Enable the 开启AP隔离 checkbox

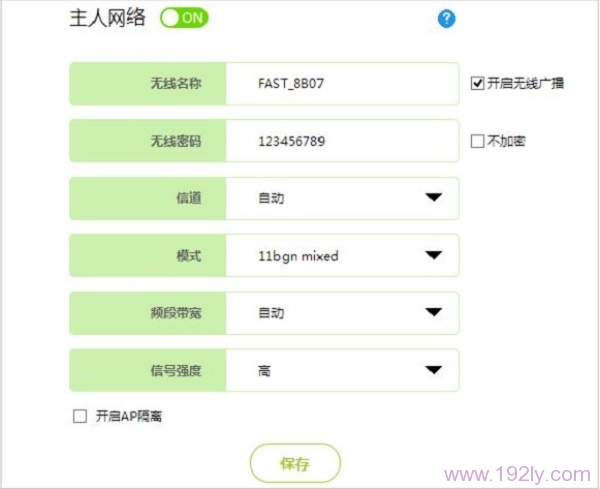click(x=80, y=416)
